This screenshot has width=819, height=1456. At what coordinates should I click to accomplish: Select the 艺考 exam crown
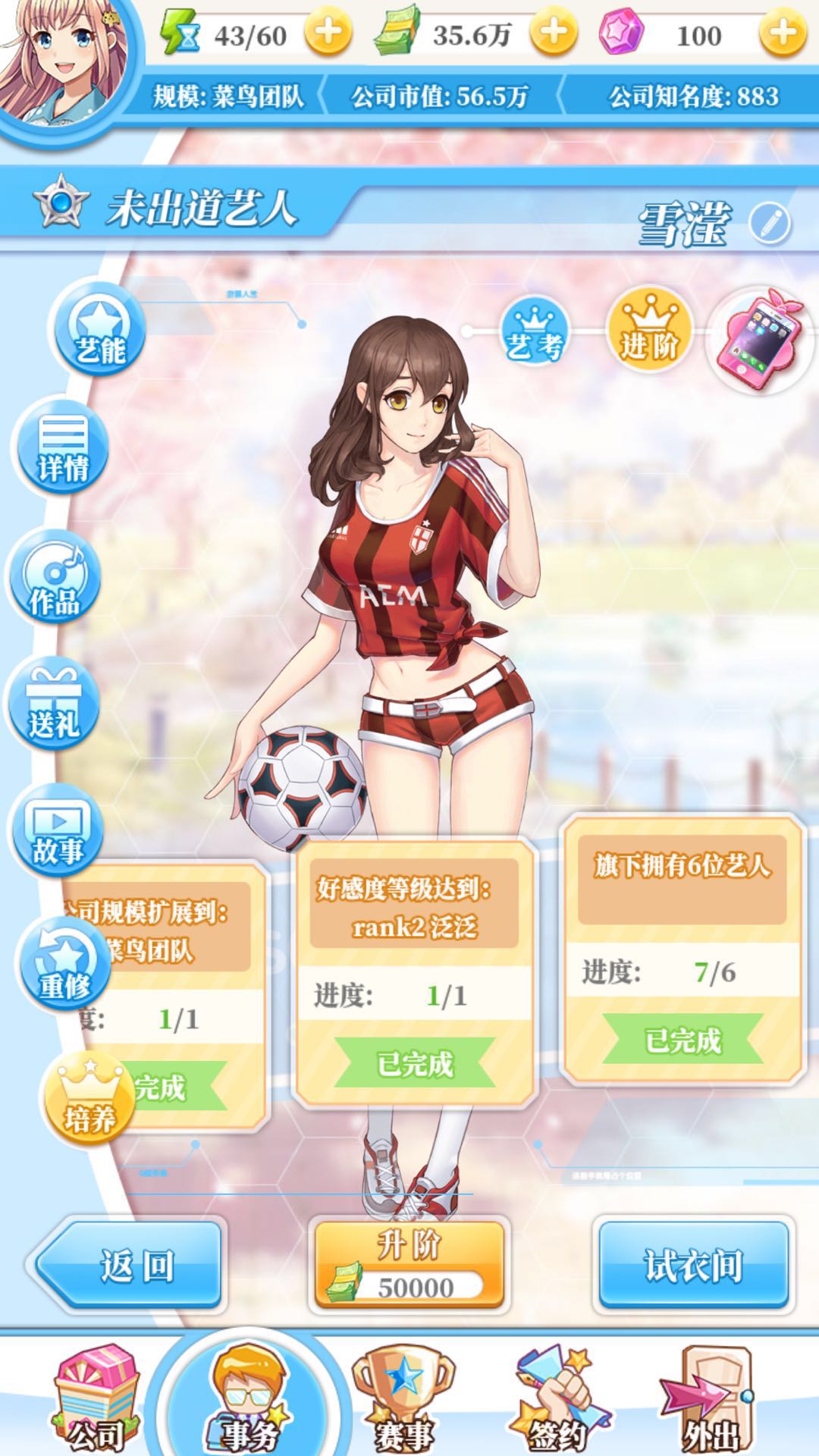click(535, 331)
